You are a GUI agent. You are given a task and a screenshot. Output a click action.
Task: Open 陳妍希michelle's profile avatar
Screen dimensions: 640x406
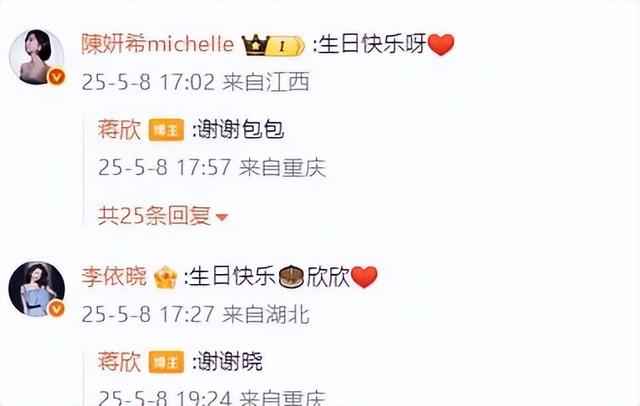coord(37,58)
